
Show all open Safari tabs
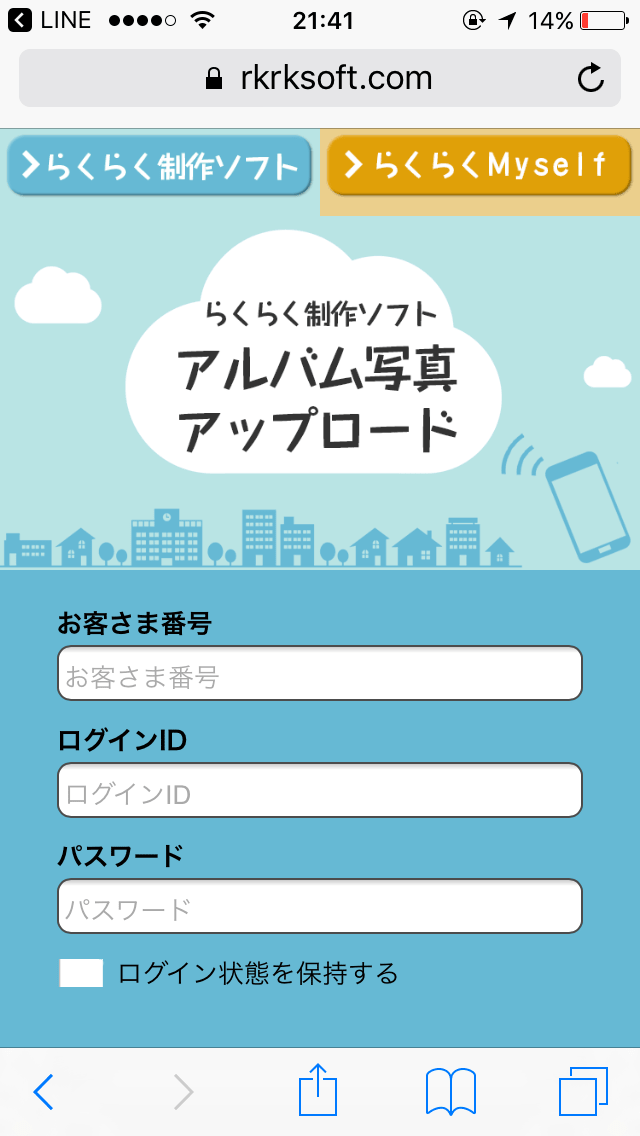click(x=583, y=1092)
